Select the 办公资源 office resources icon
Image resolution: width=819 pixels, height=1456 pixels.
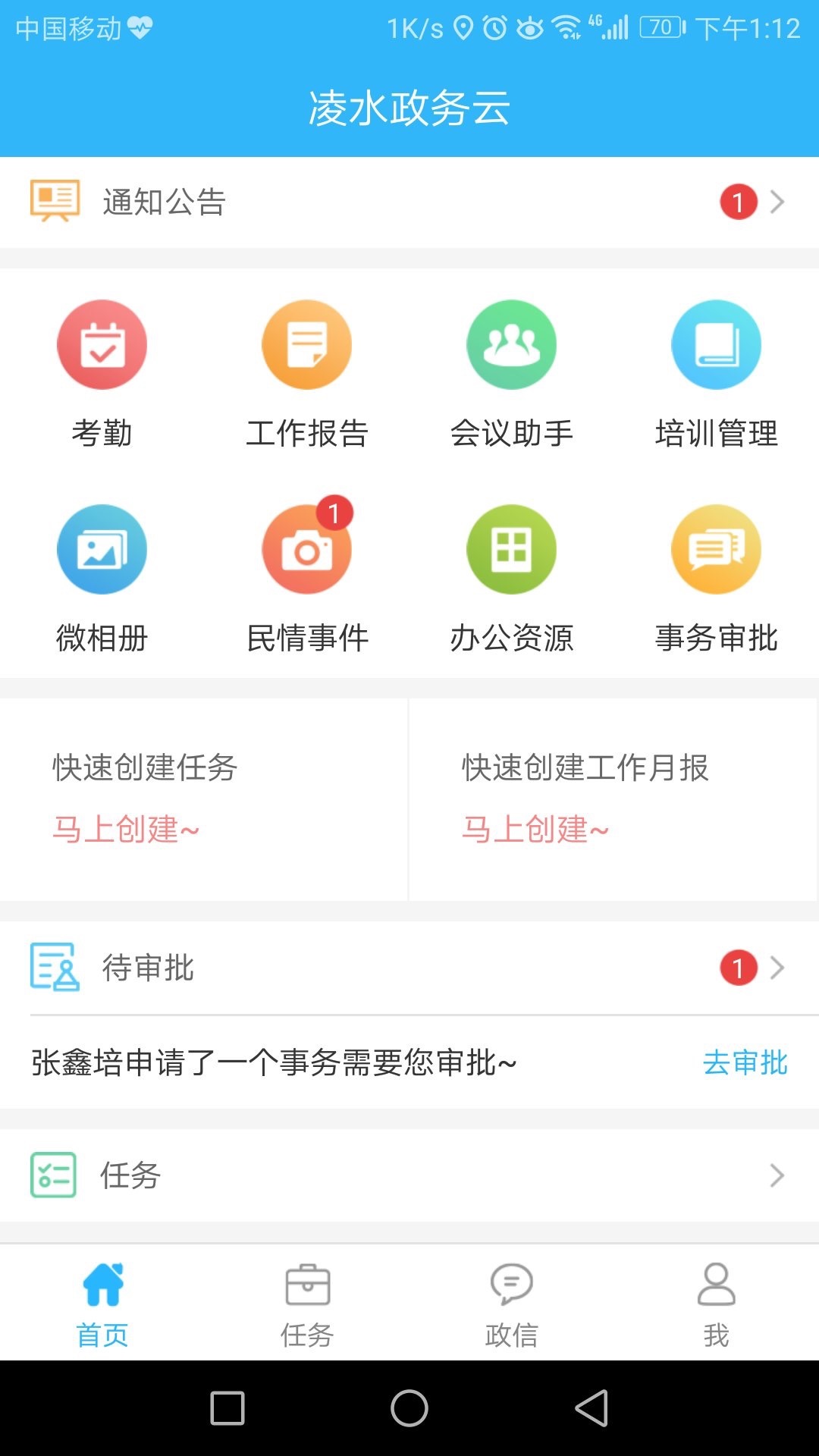point(512,549)
